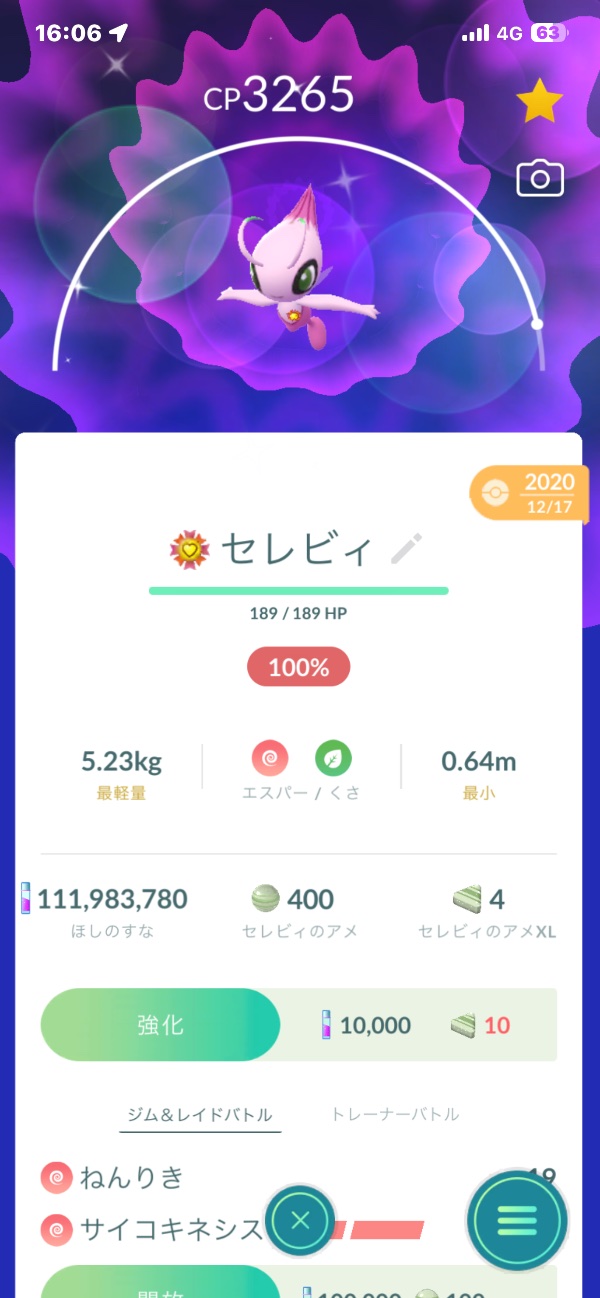Tap the 100% appraisal badge
Image resolution: width=600 pixels, height=1298 pixels.
(x=299, y=667)
